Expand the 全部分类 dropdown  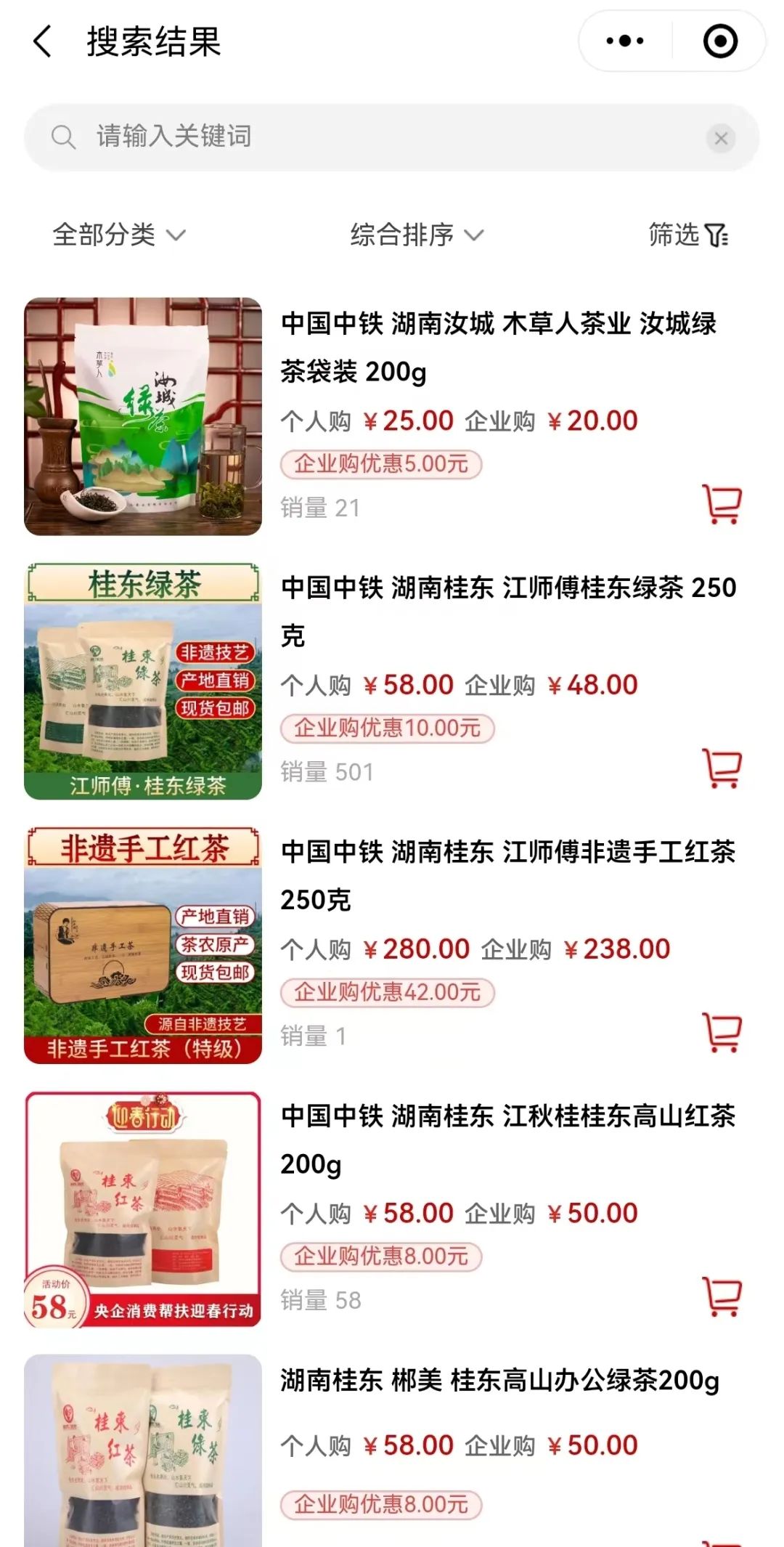tap(119, 235)
